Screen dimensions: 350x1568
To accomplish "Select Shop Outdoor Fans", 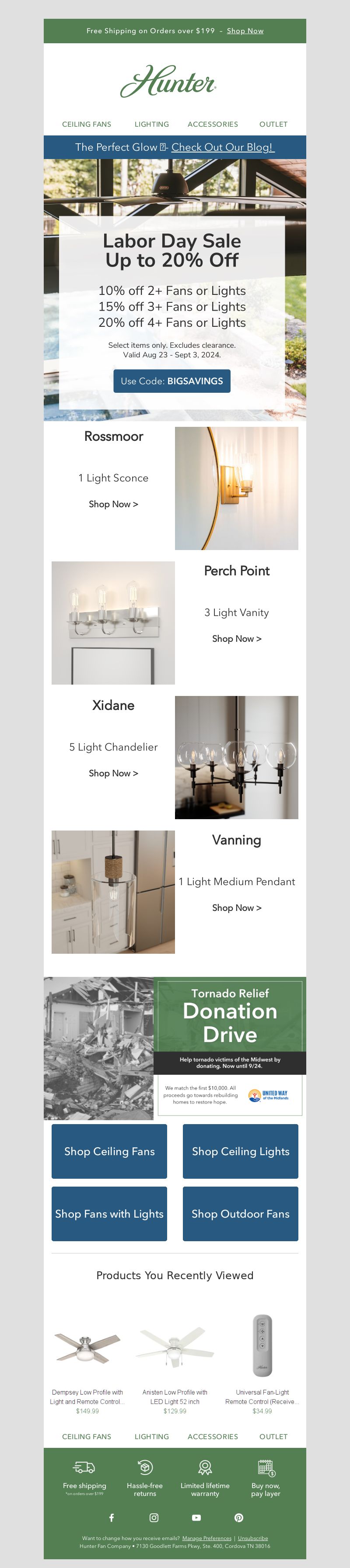I will pos(240,1213).
